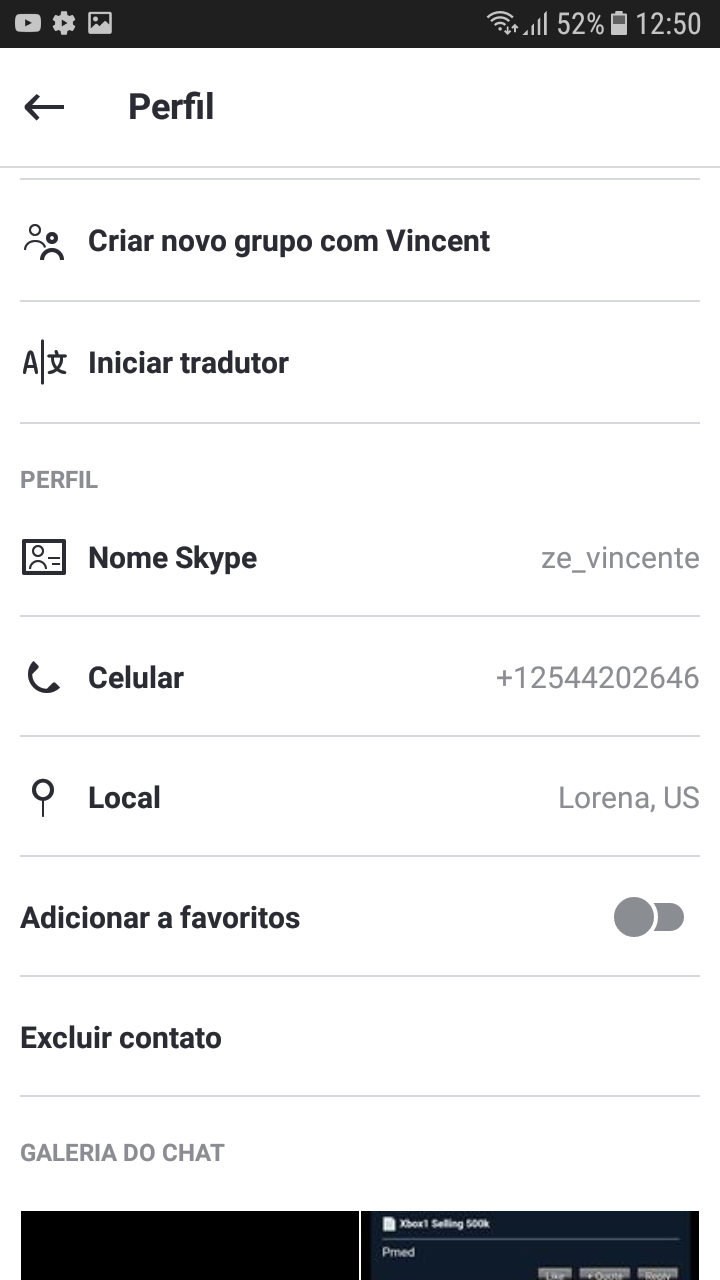Viewport: 720px width, 1280px height.
Task: Select Excluir contato
Action: coord(360,1037)
